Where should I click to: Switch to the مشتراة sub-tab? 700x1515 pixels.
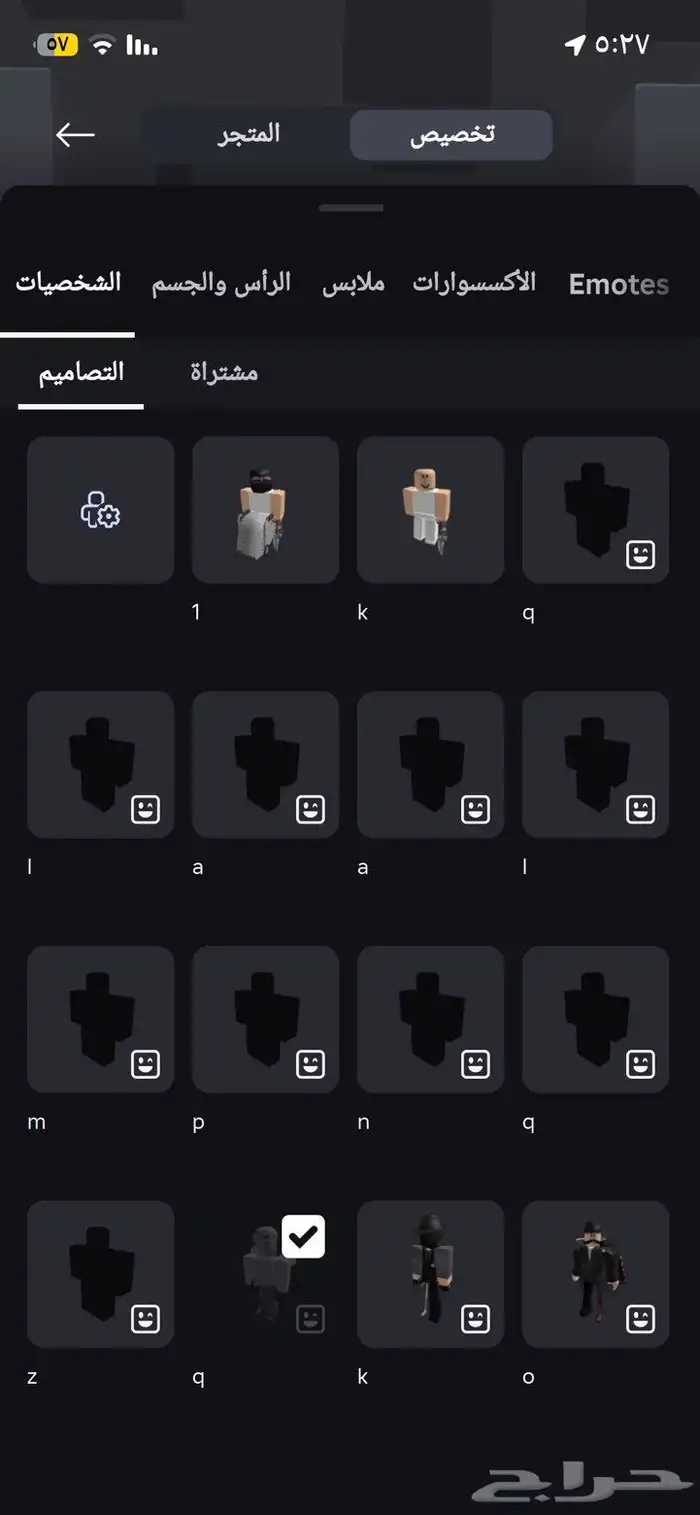point(224,373)
